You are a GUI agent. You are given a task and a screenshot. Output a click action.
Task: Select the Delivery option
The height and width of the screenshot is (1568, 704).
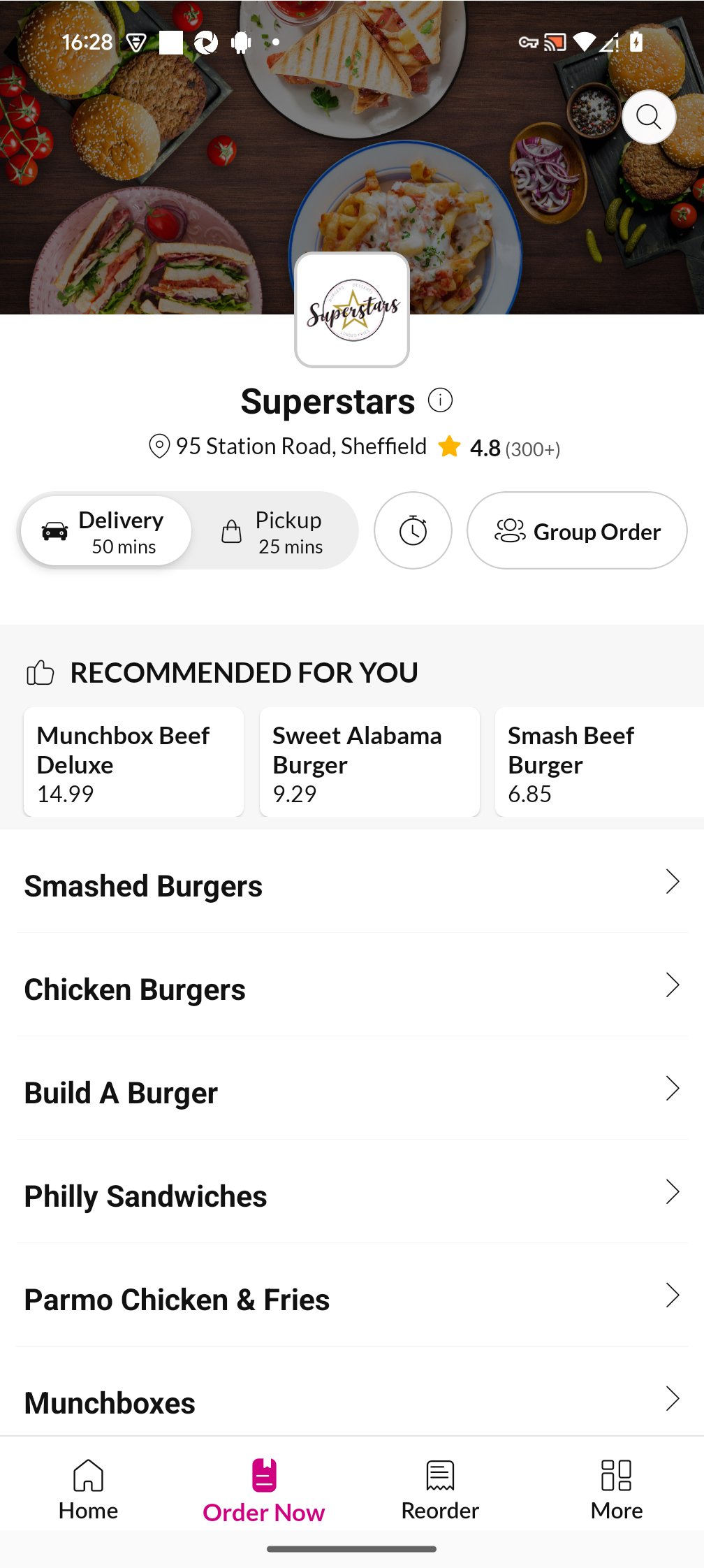[106, 531]
